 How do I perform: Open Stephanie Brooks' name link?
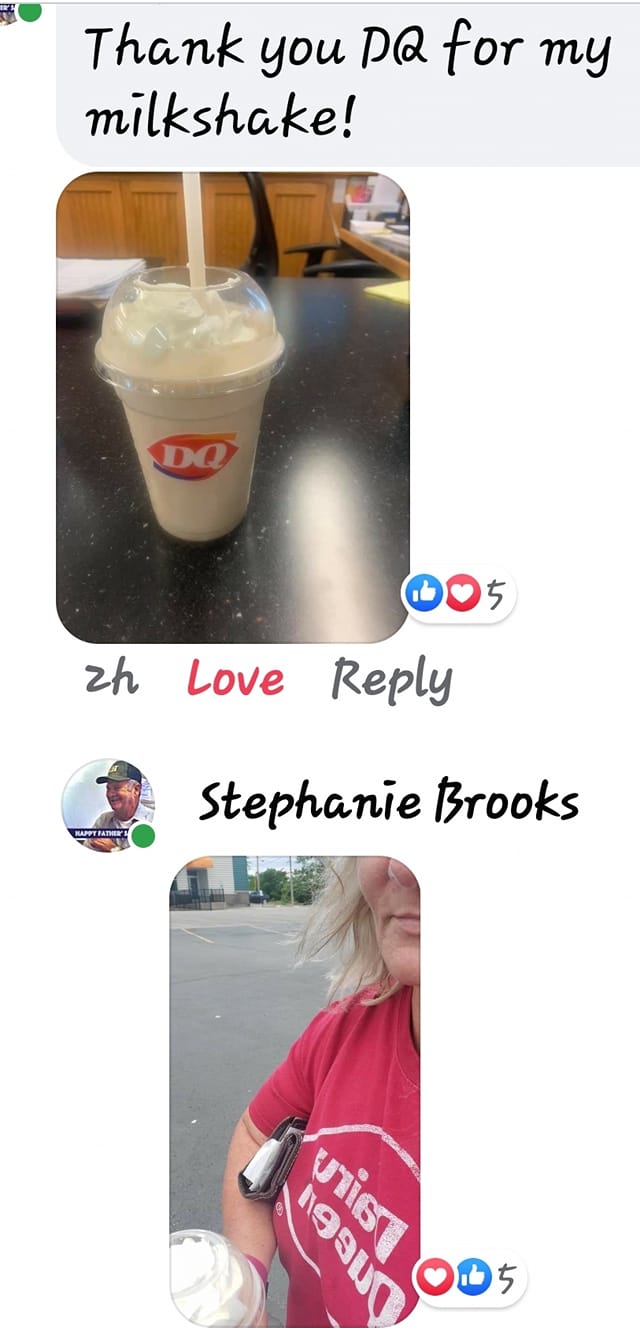388,803
